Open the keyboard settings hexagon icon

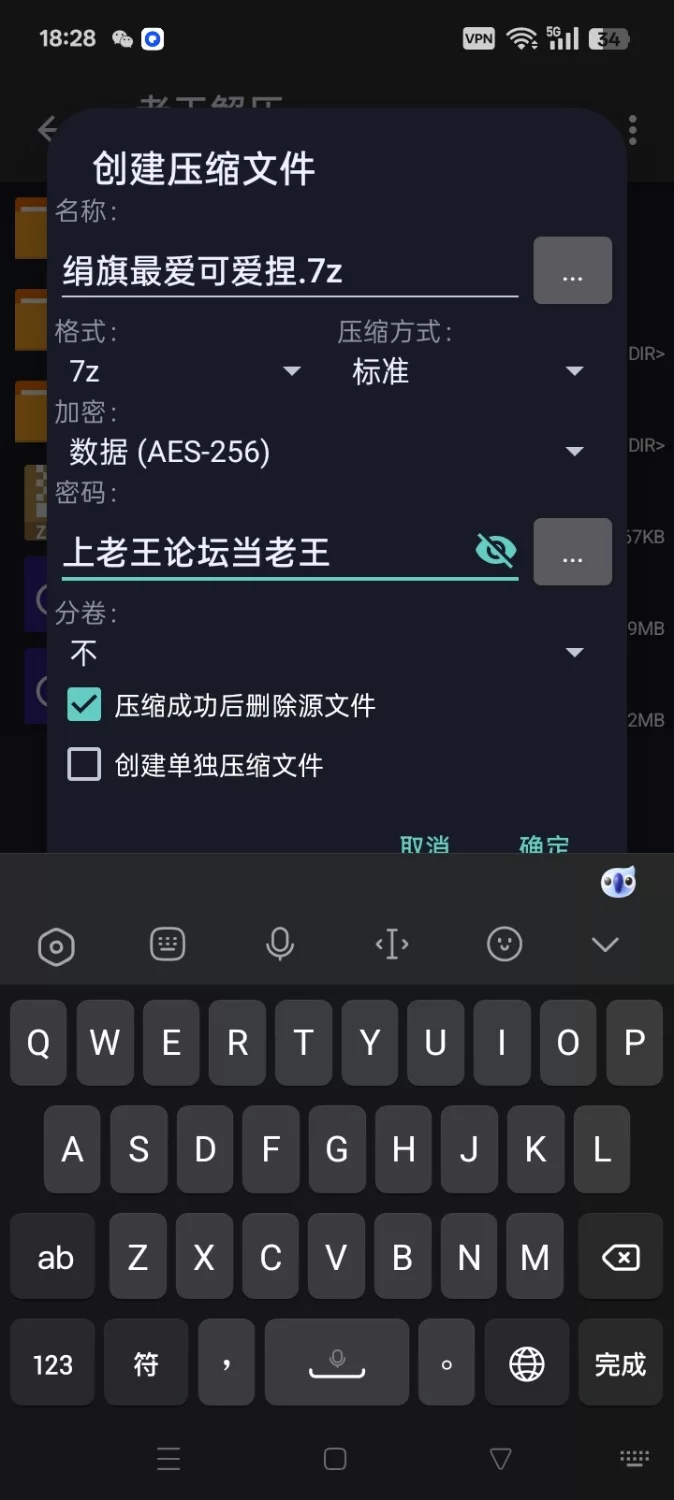(x=56, y=946)
